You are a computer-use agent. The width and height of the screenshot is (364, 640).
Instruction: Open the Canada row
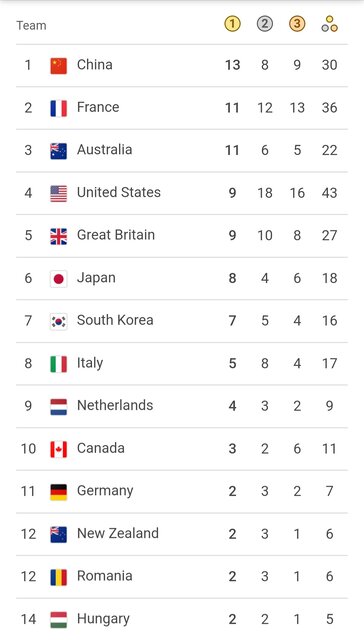click(182, 449)
